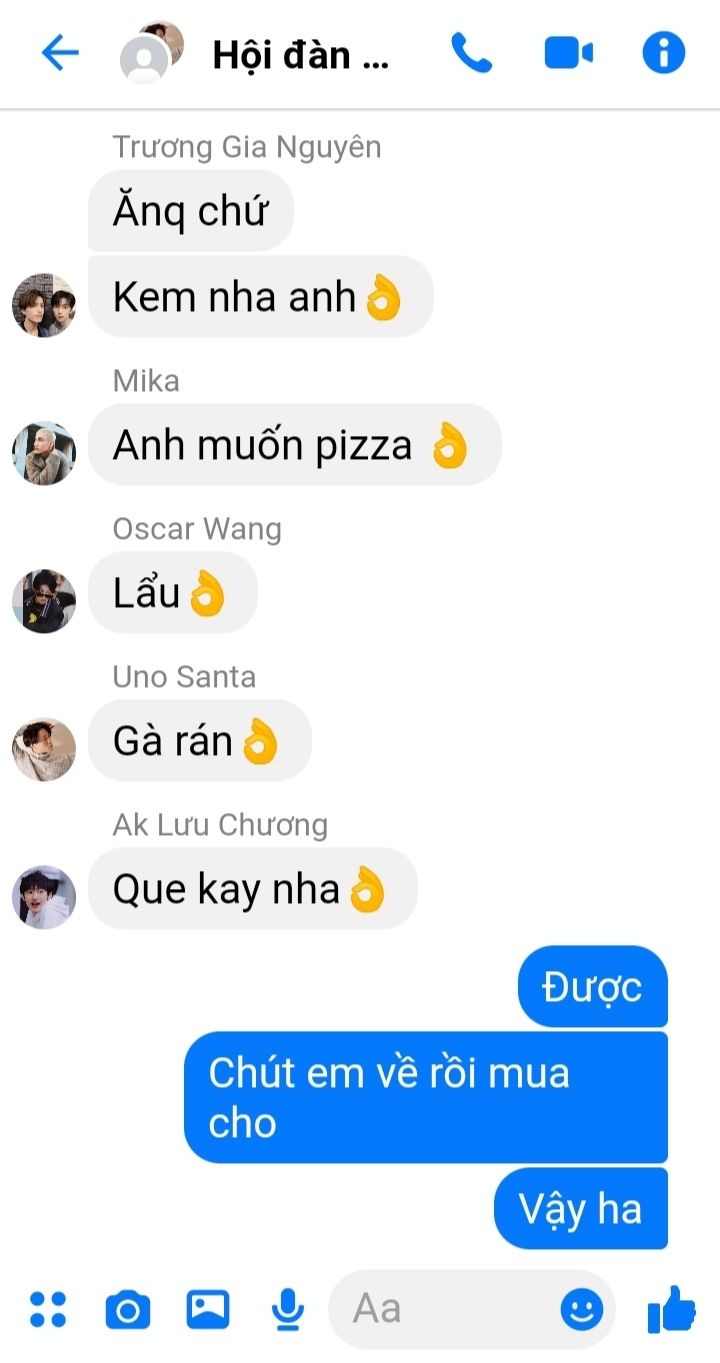
Task: Open the photo gallery picker
Action: pos(208,1309)
